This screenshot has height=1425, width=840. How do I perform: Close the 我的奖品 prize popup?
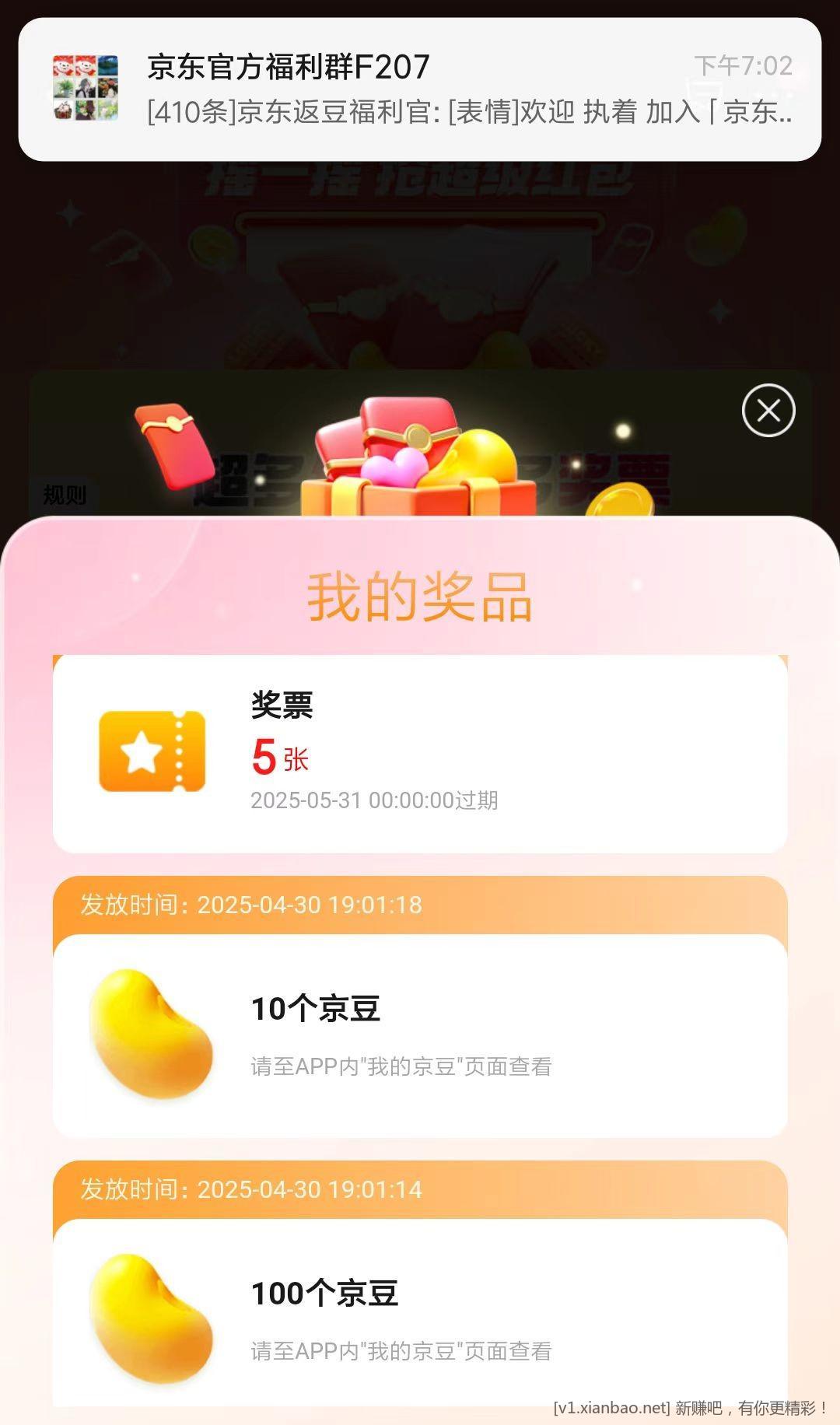(x=768, y=410)
